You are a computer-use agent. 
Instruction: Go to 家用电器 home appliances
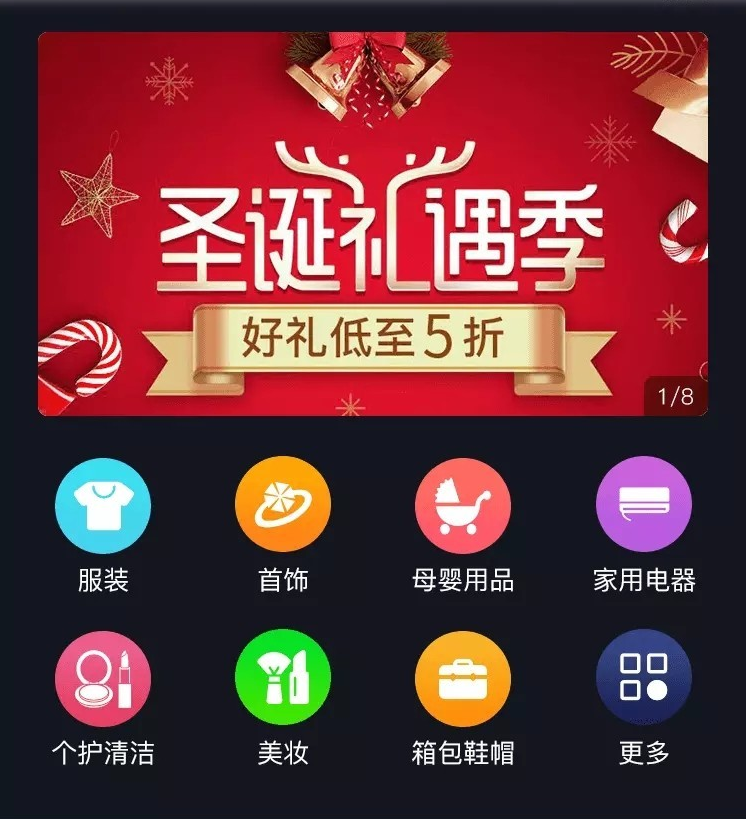click(x=643, y=506)
